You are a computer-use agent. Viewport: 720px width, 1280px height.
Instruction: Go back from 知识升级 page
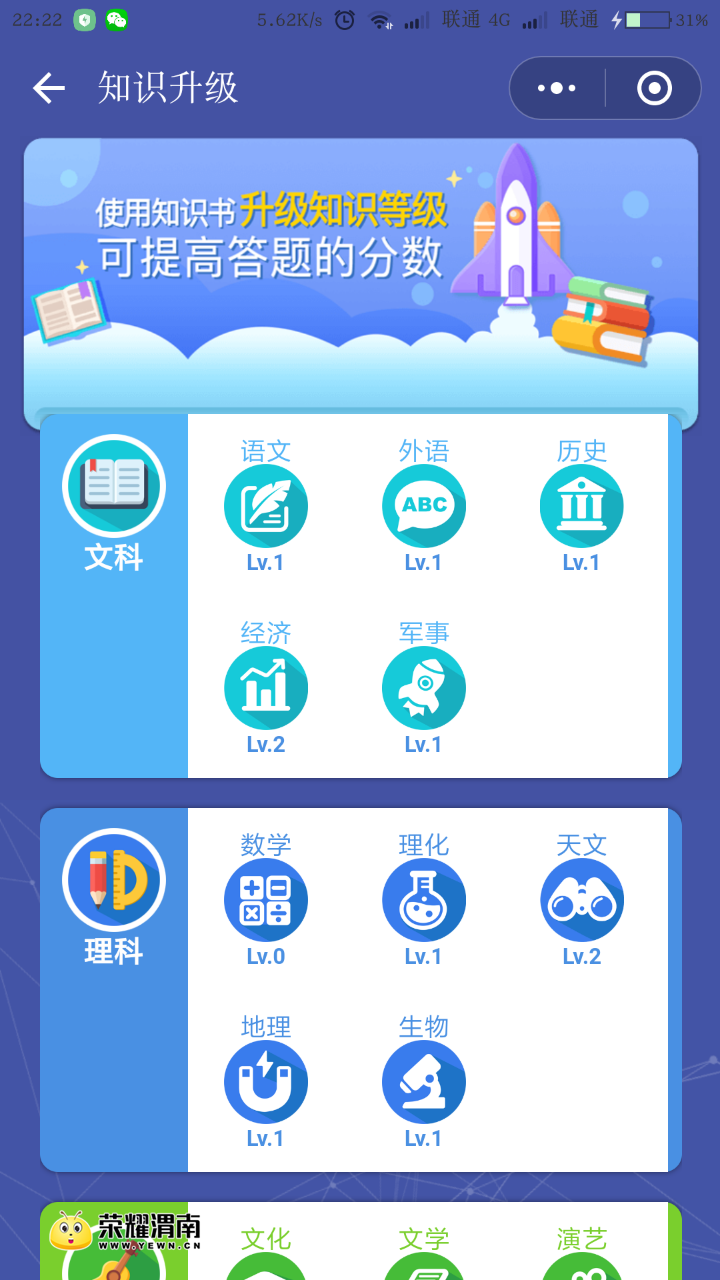(48, 88)
